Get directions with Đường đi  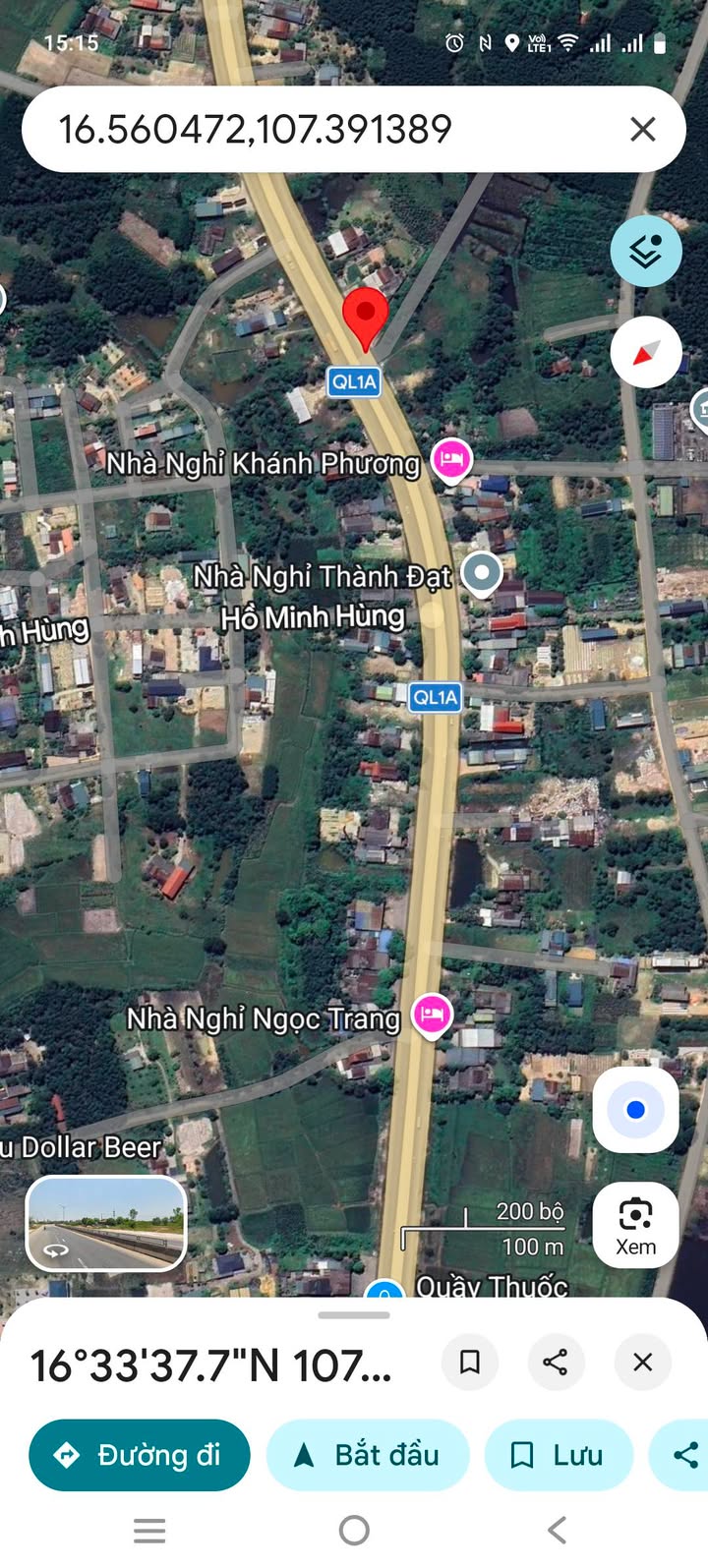pos(140,1455)
